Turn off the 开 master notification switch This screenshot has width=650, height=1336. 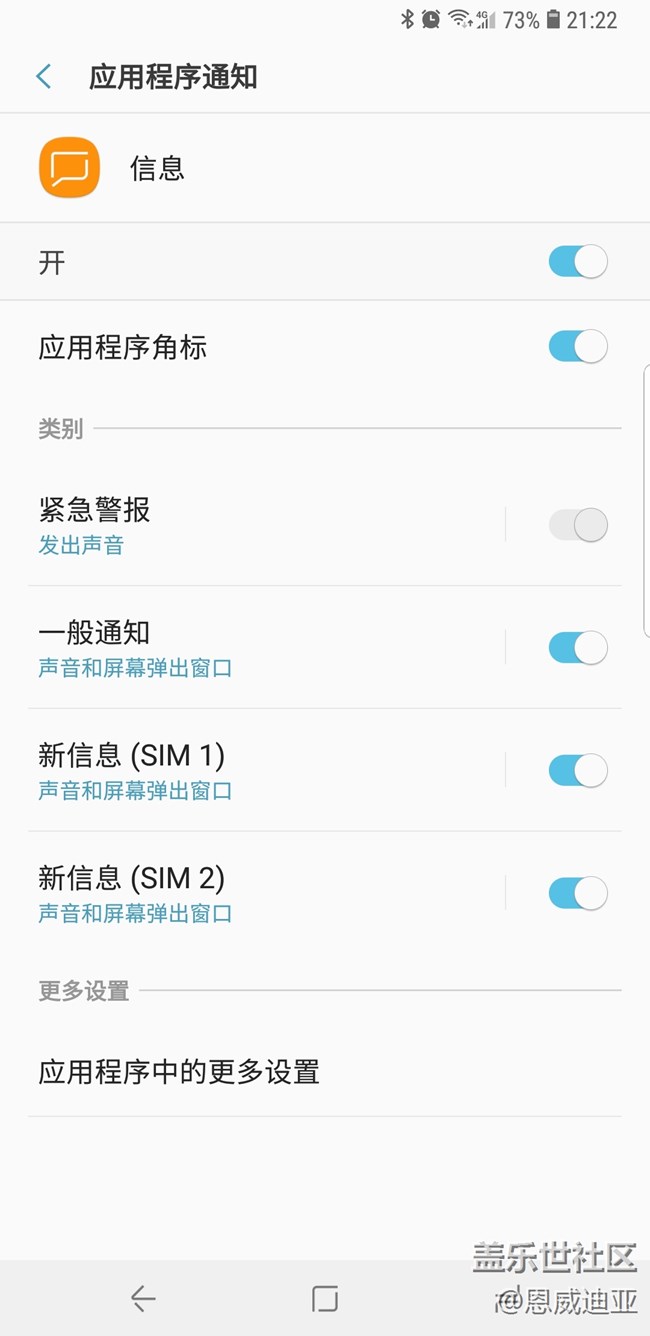577,262
